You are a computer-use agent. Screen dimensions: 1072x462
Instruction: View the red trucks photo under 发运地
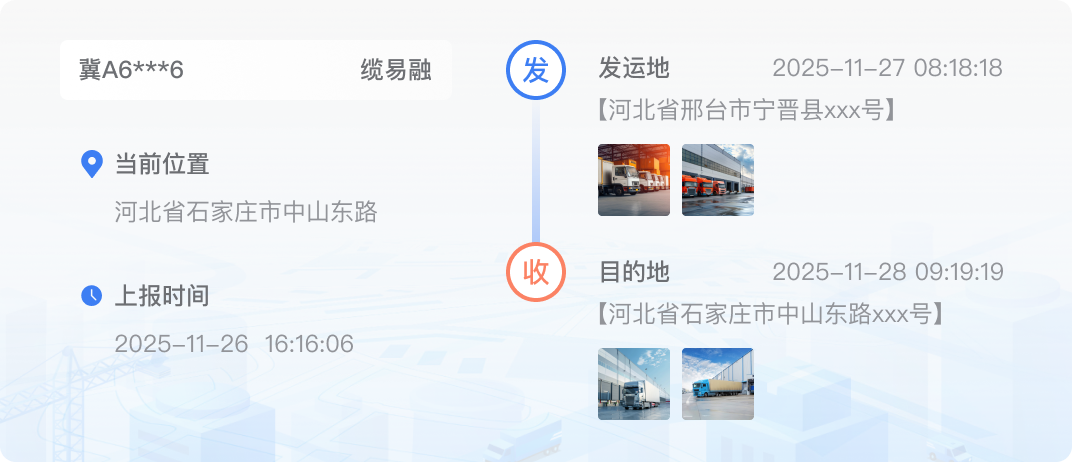click(x=718, y=180)
